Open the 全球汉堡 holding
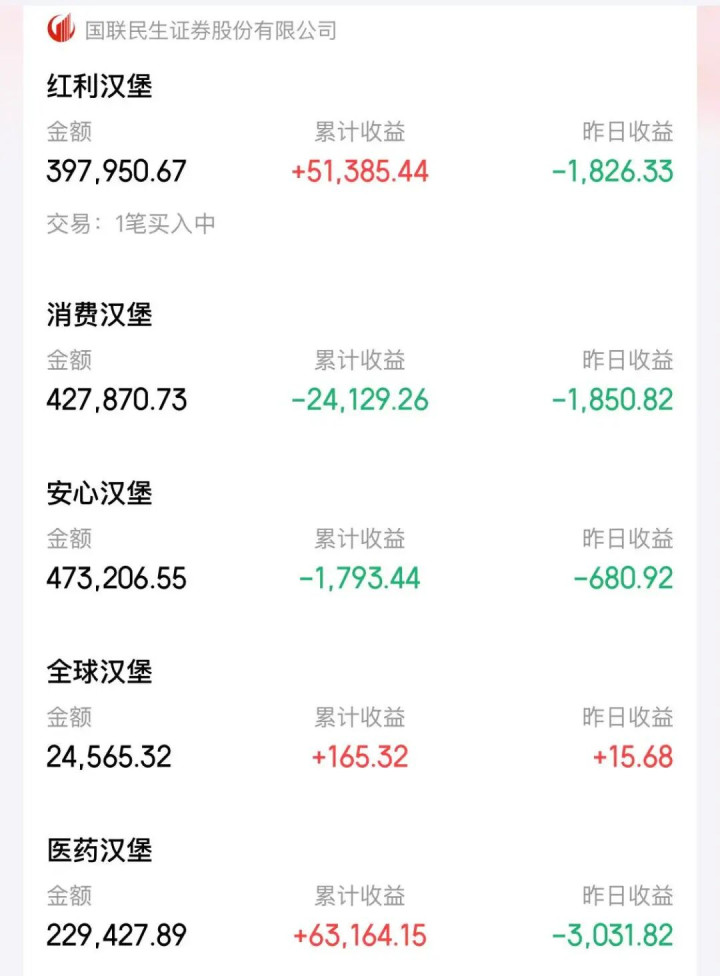Image resolution: width=720 pixels, height=976 pixels. [x=99, y=672]
